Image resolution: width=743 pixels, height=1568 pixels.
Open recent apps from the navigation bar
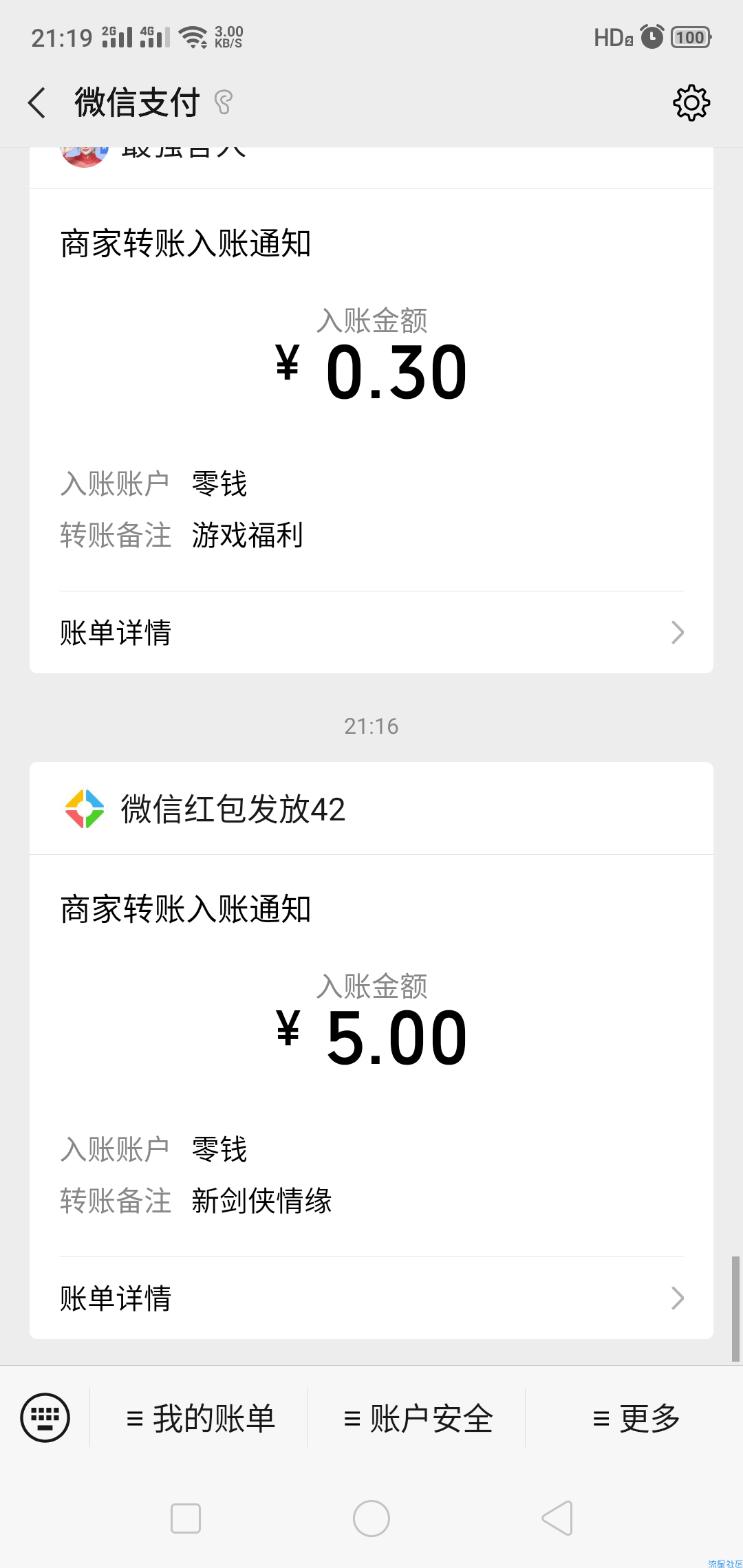tap(186, 1518)
